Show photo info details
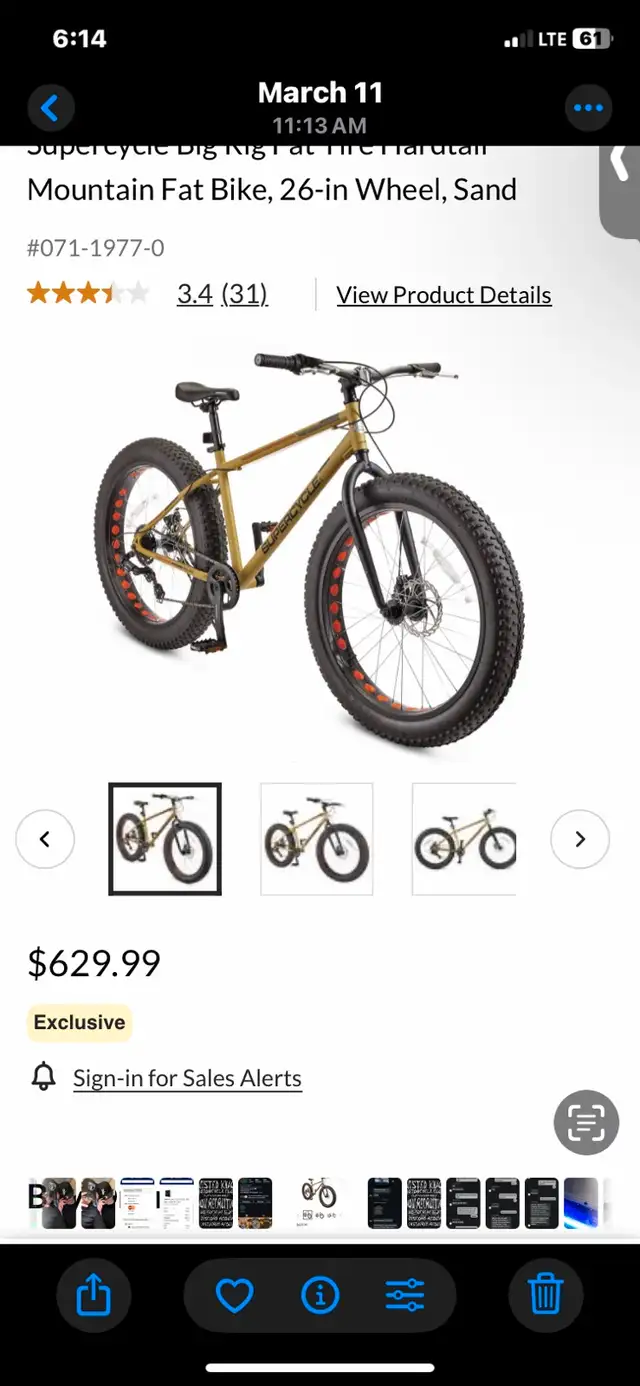640x1386 pixels. tap(320, 1297)
